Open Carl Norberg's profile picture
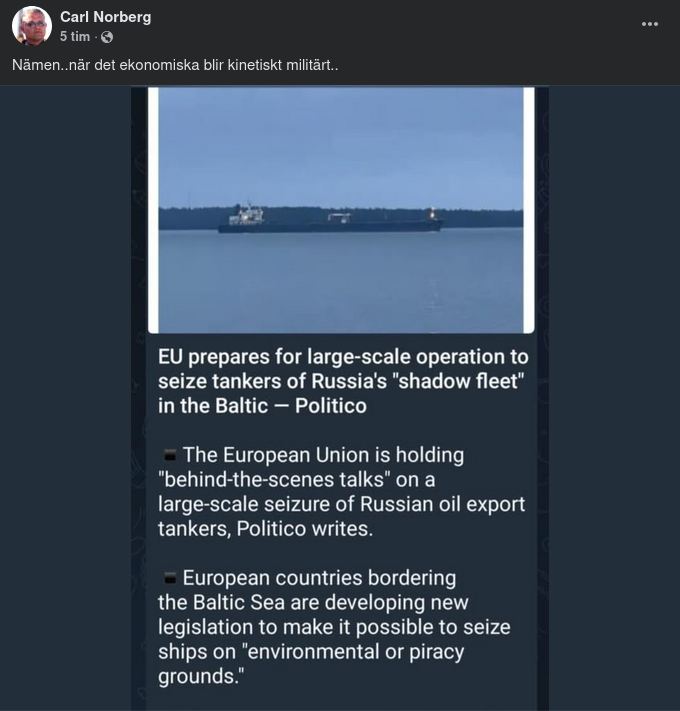 click(31, 26)
